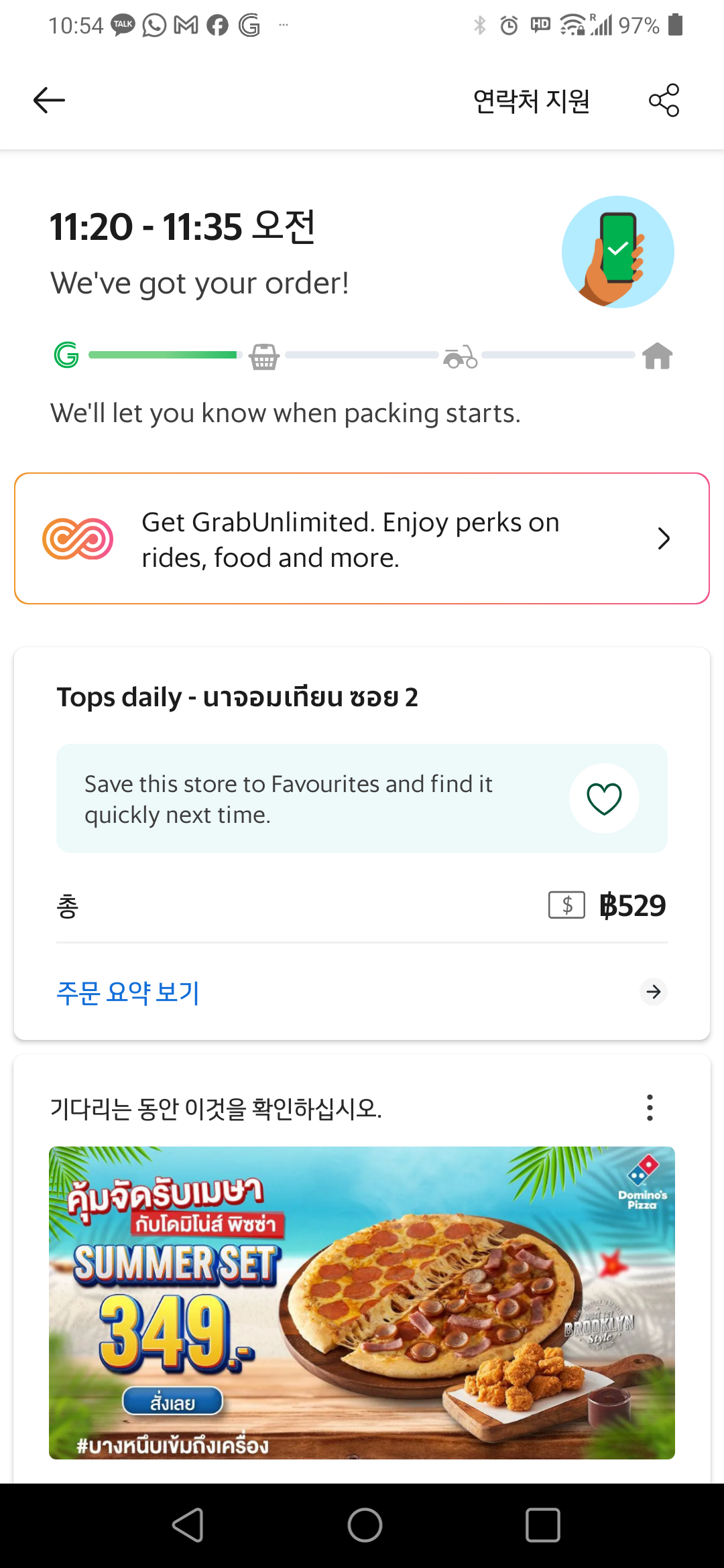Viewport: 724px width, 1568px height.
Task: Save Tops daily store to Favourites
Action: (604, 799)
